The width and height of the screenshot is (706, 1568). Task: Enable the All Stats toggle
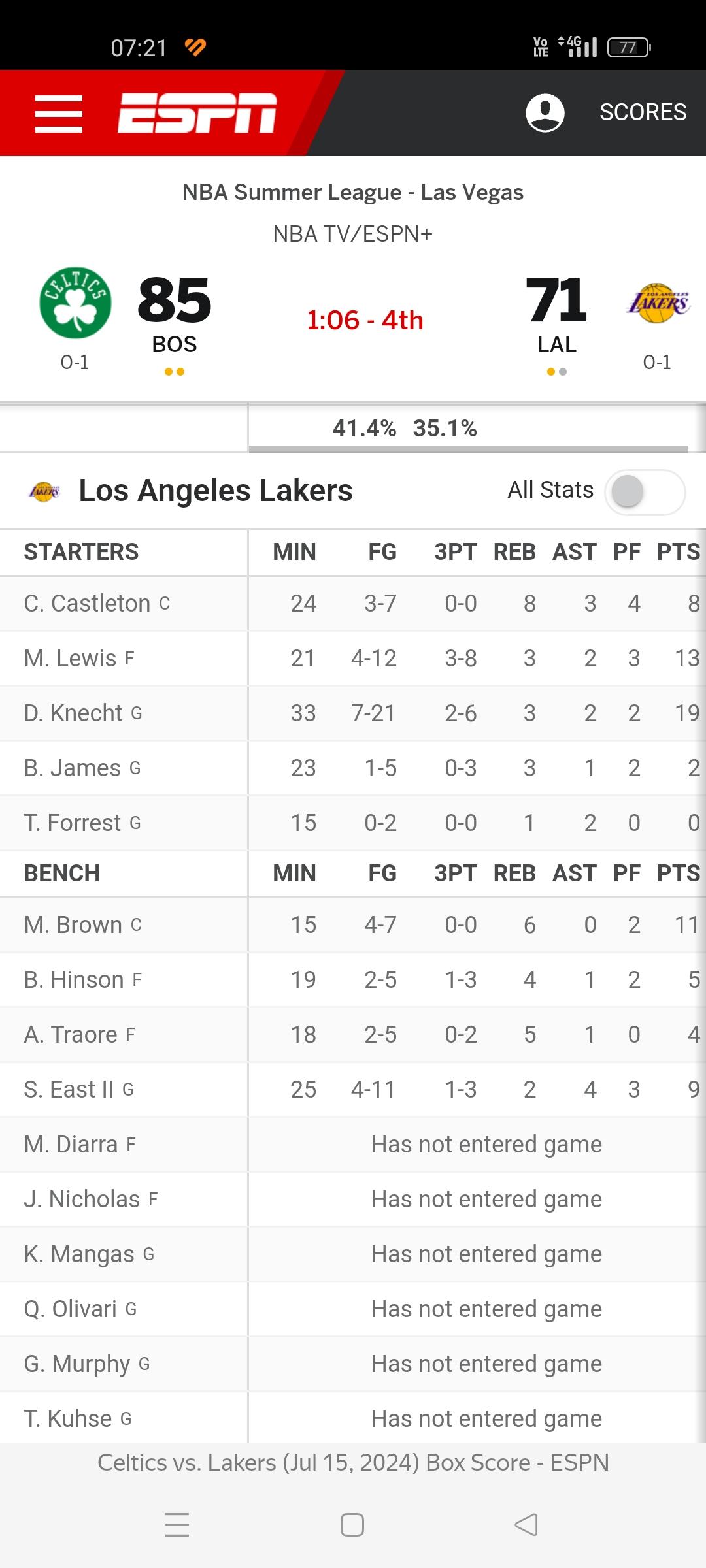tap(645, 491)
